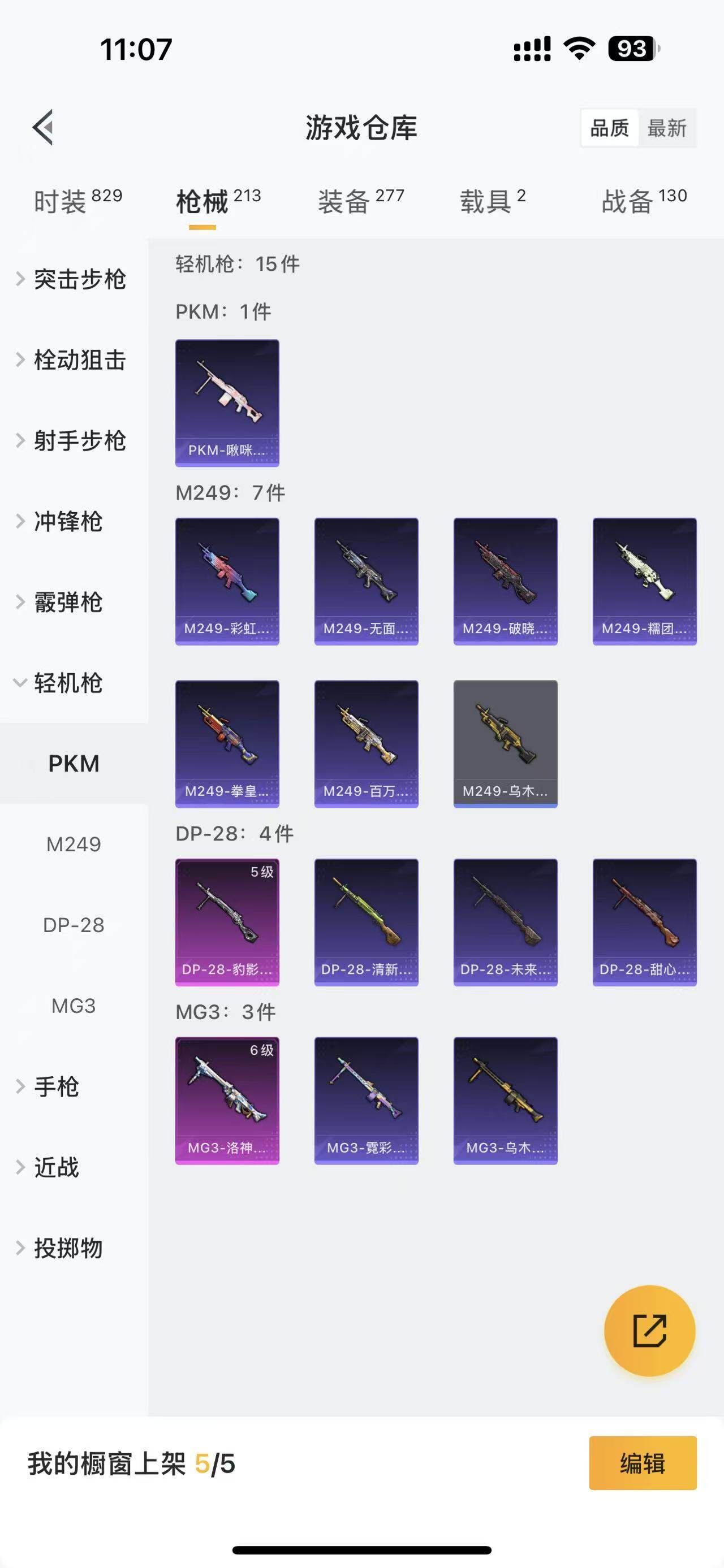Tap the 编辑 button
Image resolution: width=724 pixels, height=1568 pixels.
pos(643,1463)
